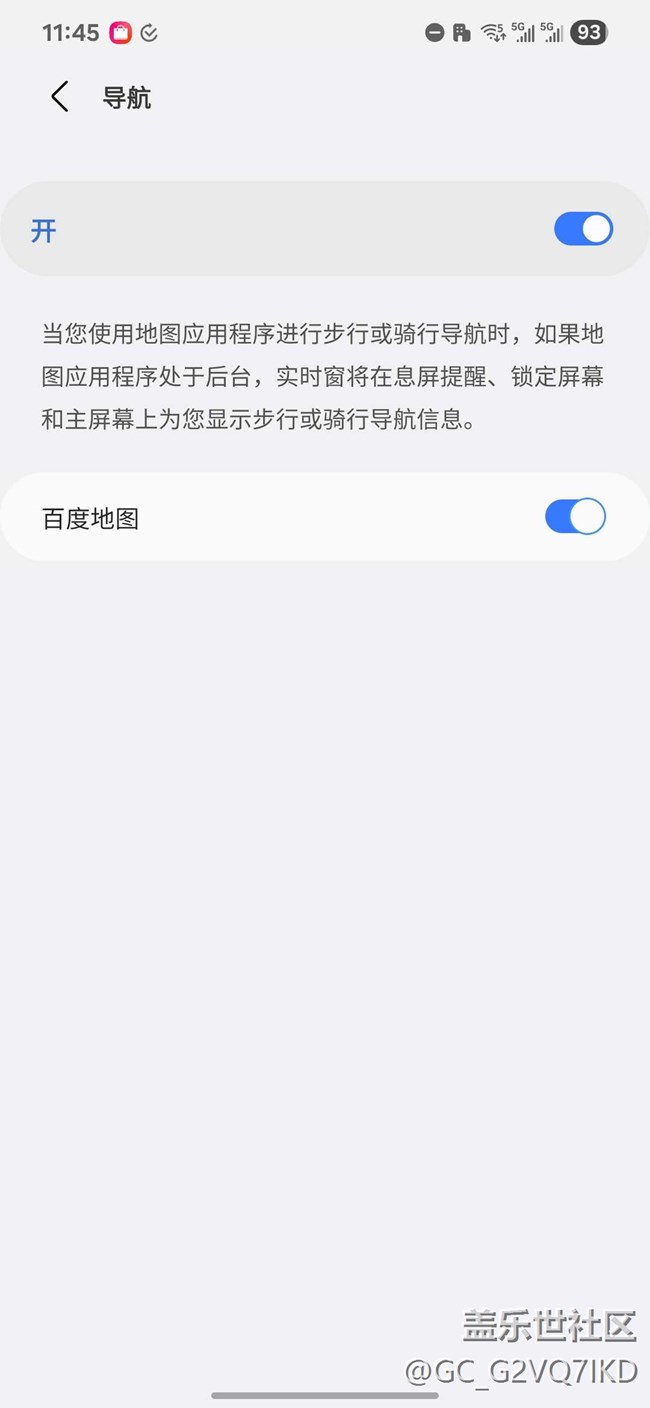Turn off the main 开 switch
This screenshot has width=650, height=1408.
[x=583, y=229]
